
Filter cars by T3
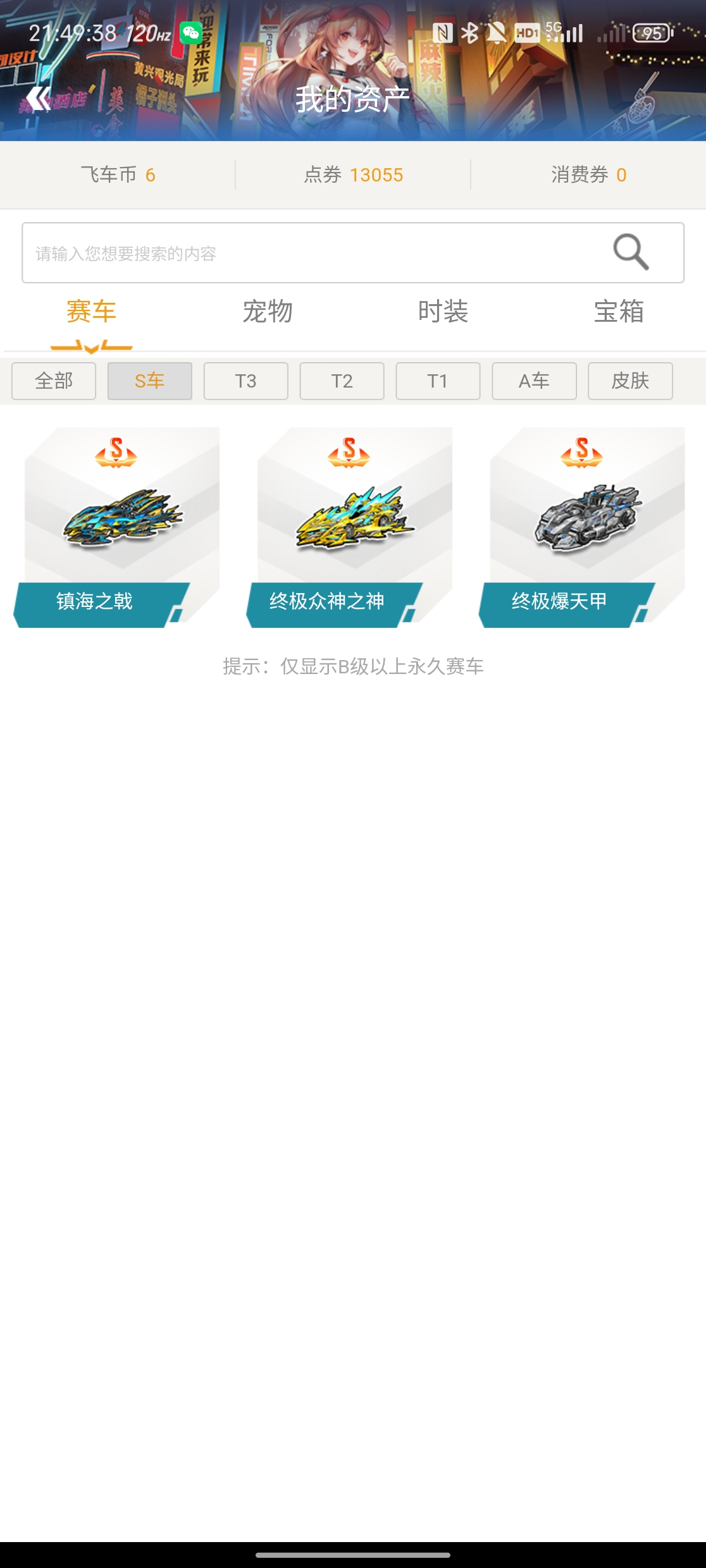[246, 381]
